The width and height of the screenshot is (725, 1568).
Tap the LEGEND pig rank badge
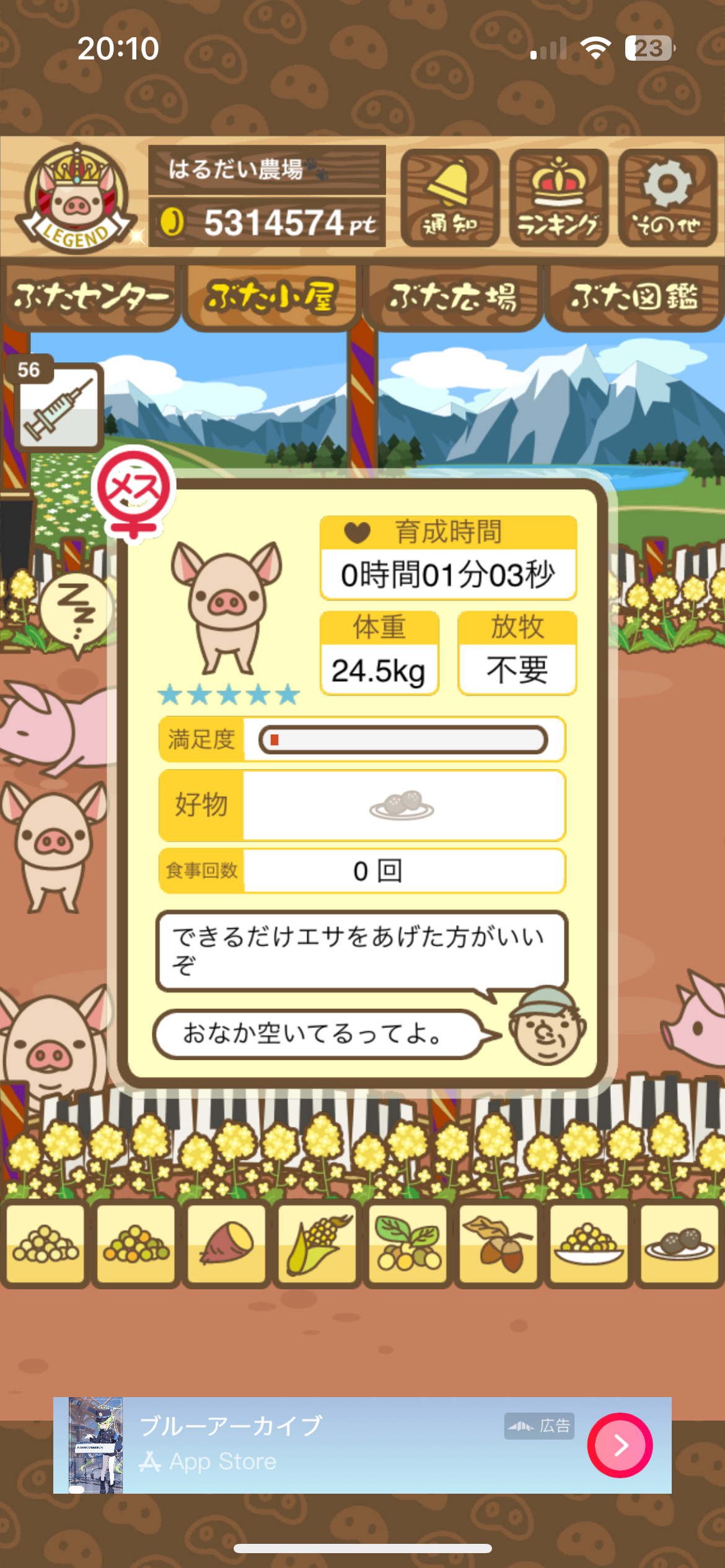tap(76, 198)
